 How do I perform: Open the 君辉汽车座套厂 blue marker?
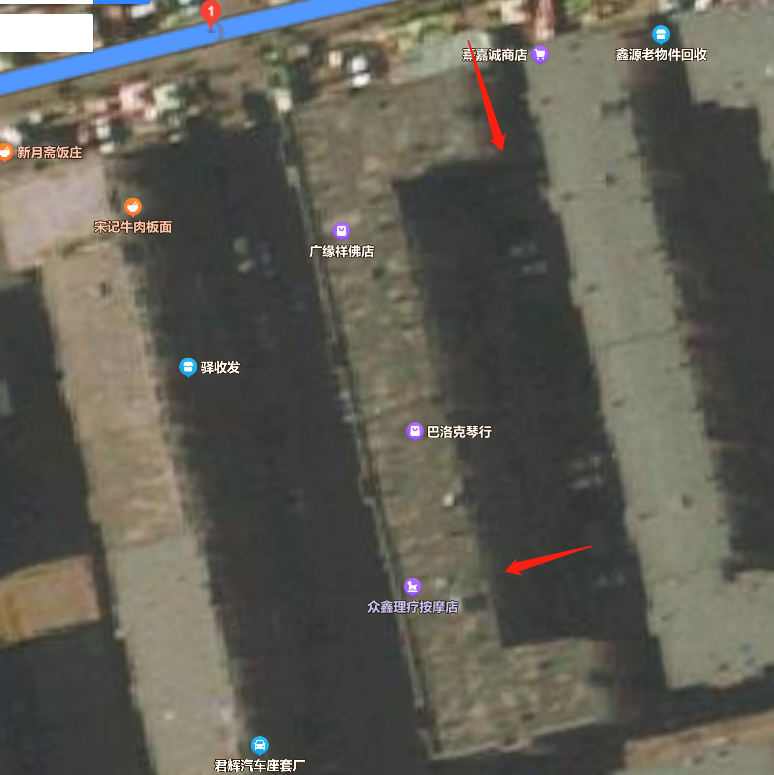click(261, 744)
